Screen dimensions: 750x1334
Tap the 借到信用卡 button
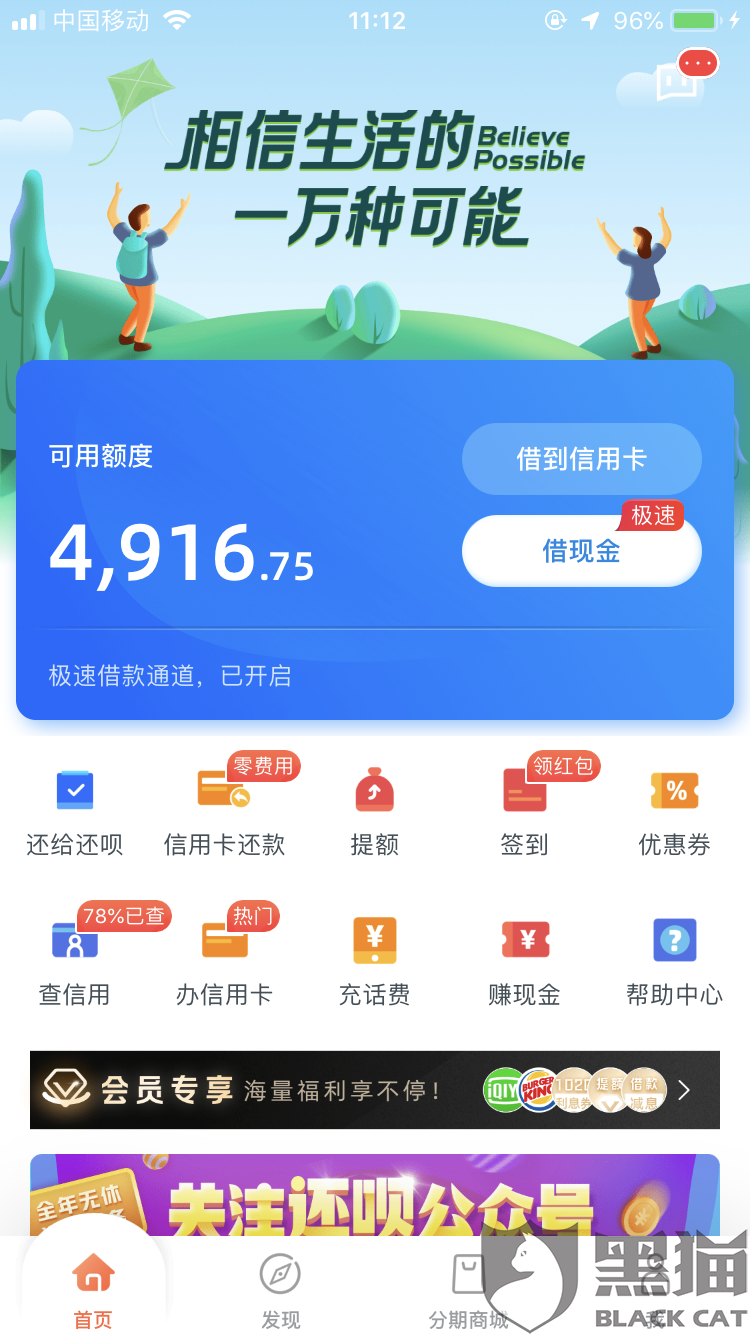pyautogui.click(x=581, y=459)
